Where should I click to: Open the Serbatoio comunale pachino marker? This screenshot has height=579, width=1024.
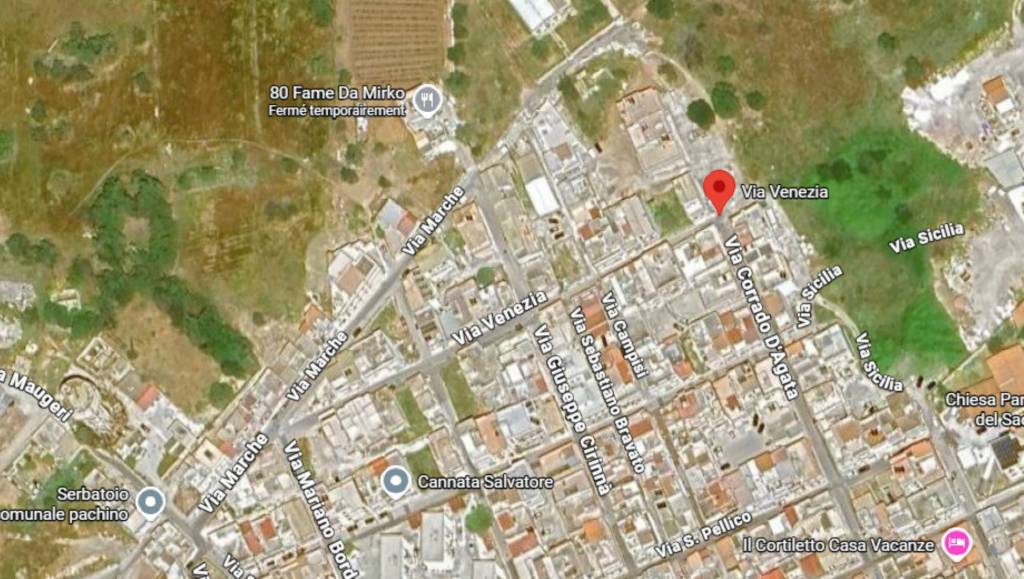(x=151, y=501)
